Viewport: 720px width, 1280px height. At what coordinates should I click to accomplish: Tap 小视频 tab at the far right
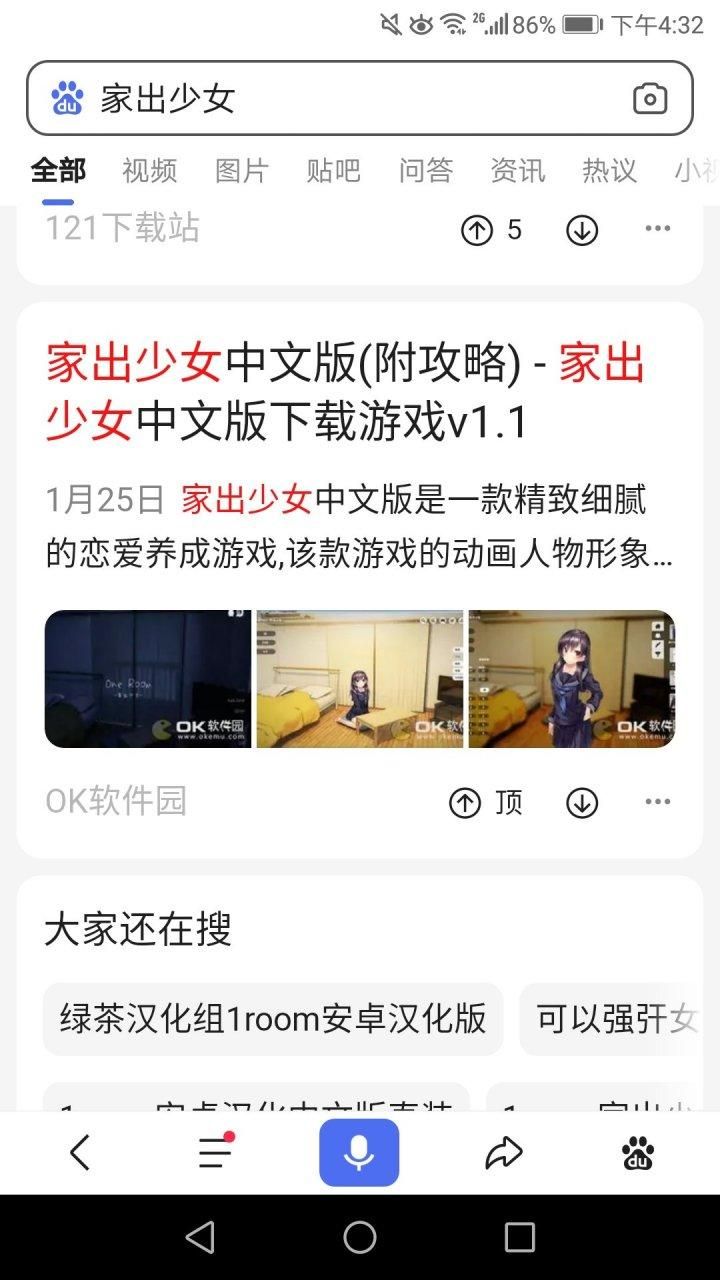(693, 170)
